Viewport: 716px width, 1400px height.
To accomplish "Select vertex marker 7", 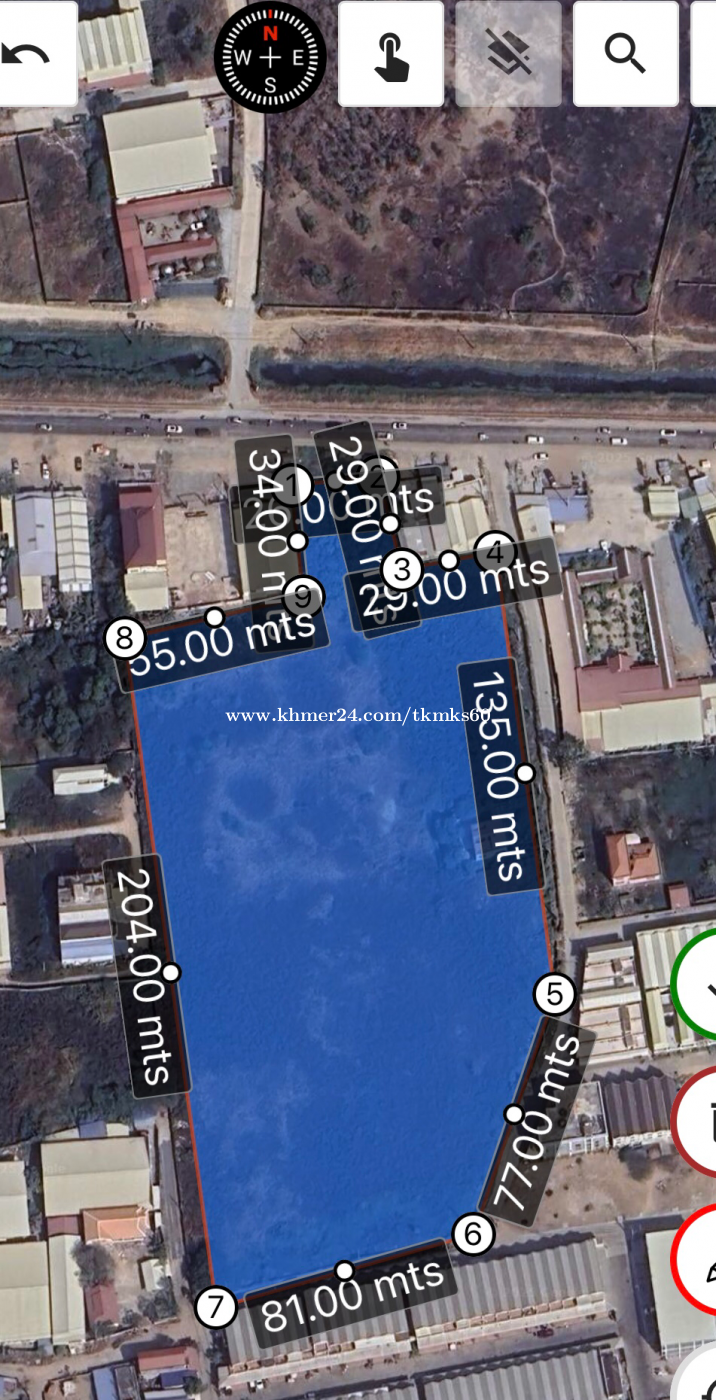I will [x=215, y=1307].
